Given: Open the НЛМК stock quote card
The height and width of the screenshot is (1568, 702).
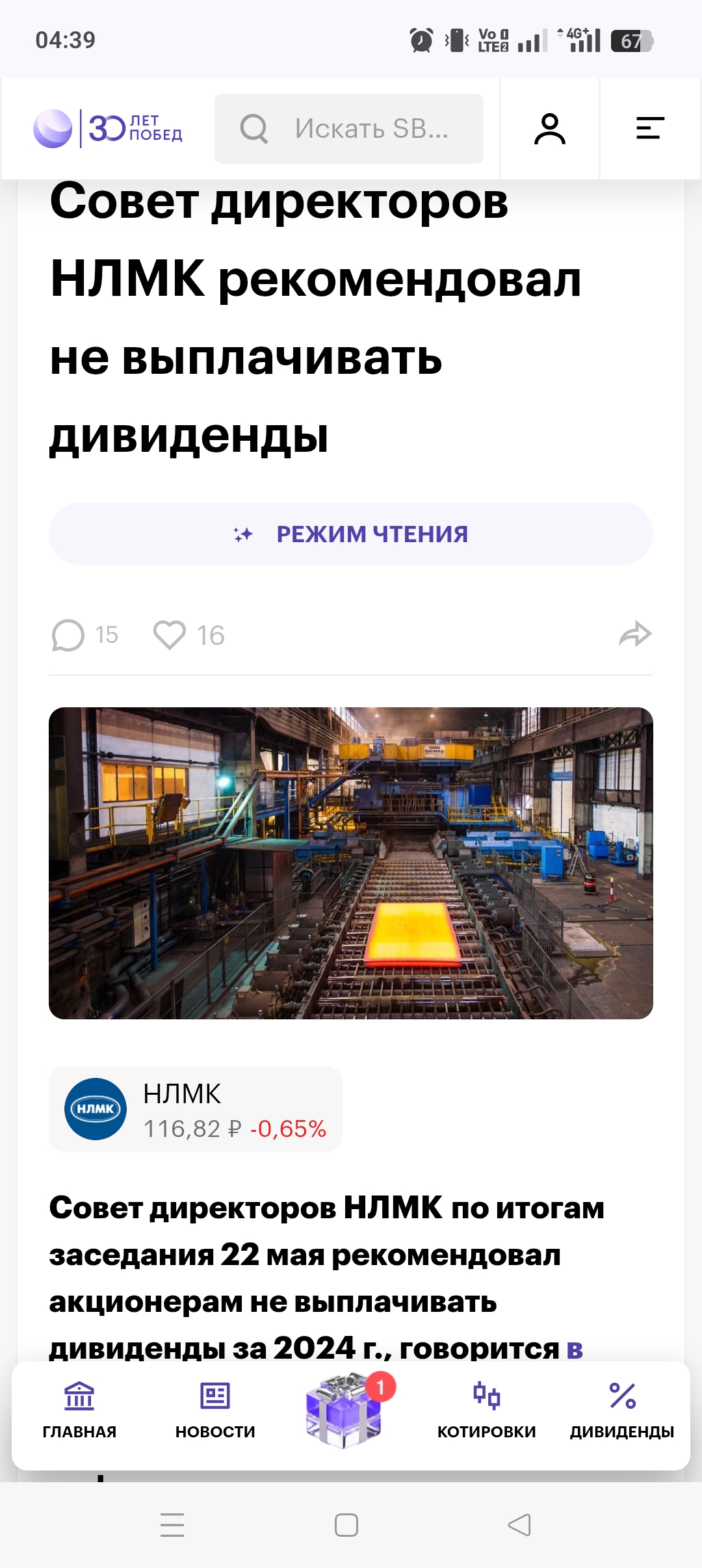Looking at the screenshot, I should (x=195, y=1109).
